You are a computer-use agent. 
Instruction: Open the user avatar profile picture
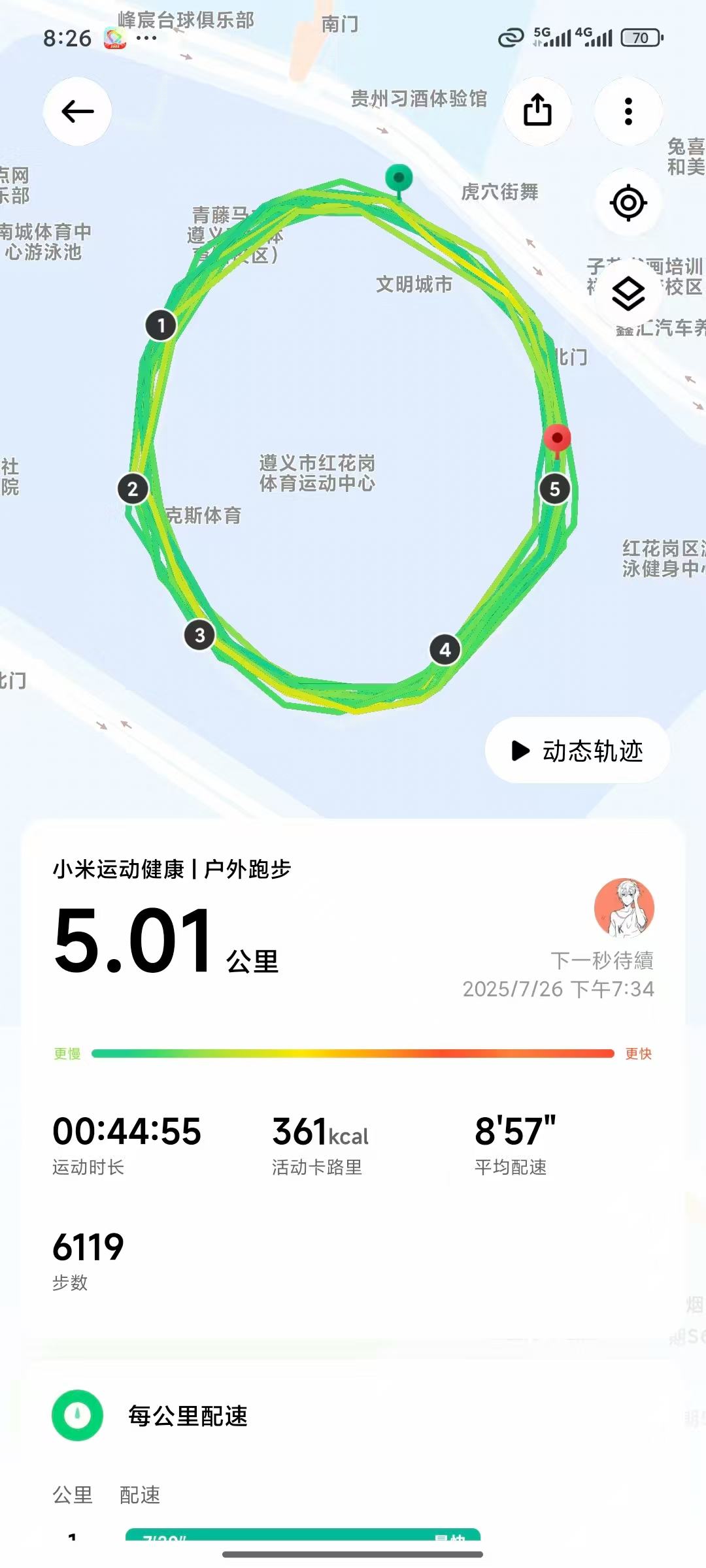coord(624,907)
